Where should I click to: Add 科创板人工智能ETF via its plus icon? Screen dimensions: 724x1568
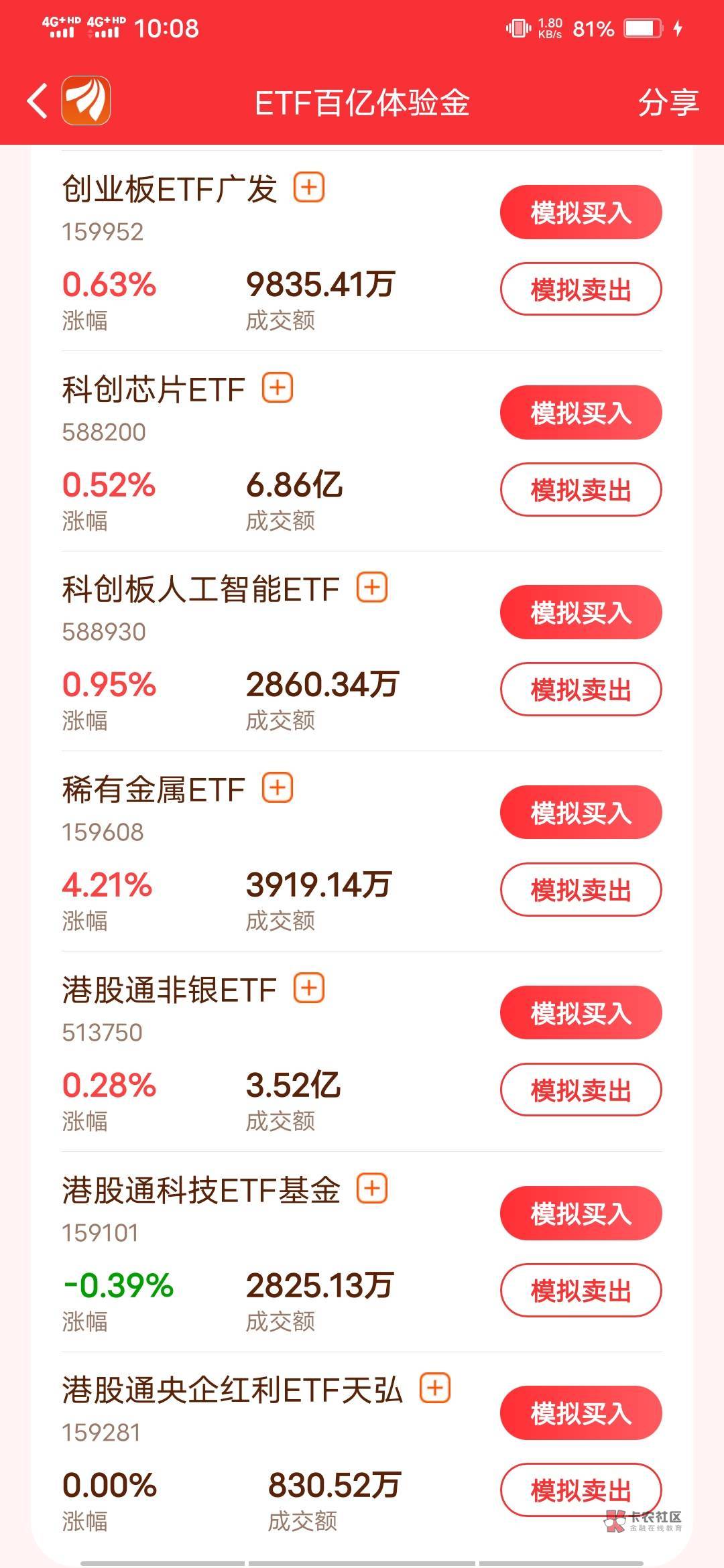point(372,588)
